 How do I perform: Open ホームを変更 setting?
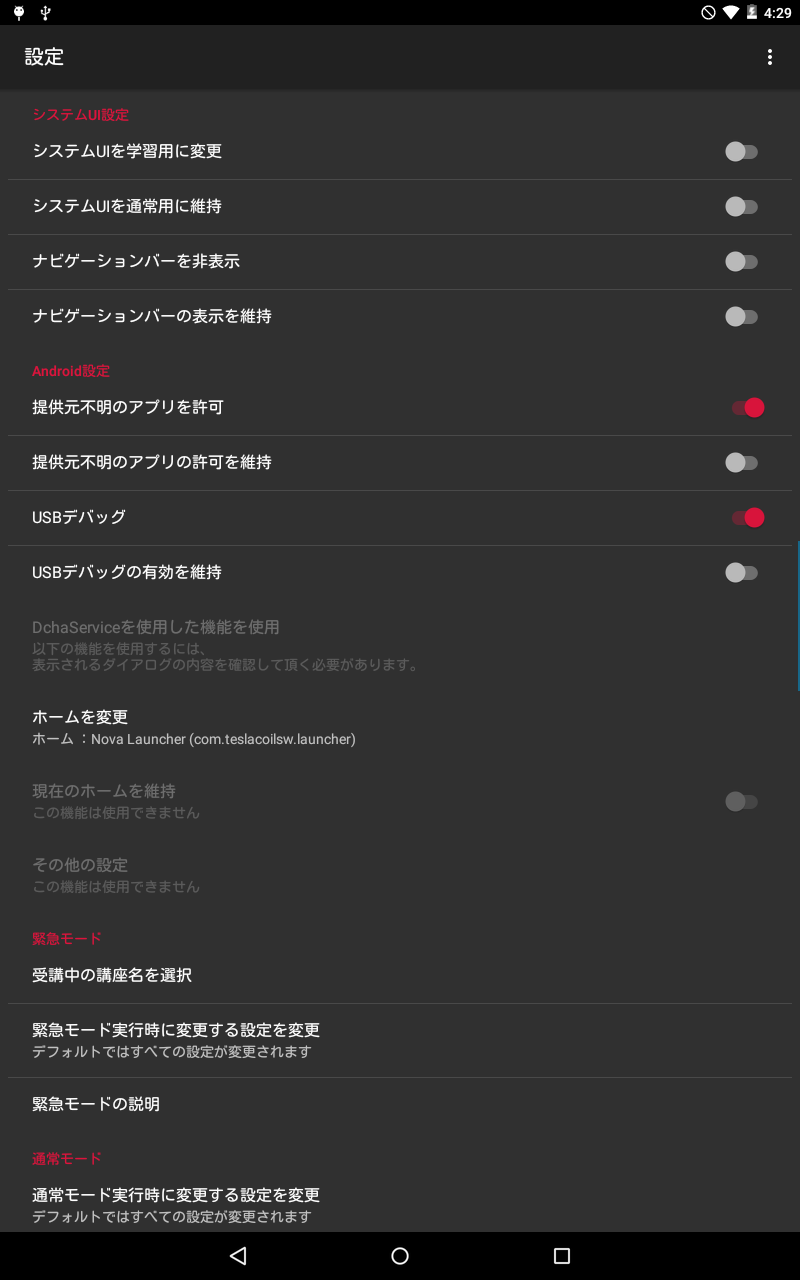(x=194, y=727)
